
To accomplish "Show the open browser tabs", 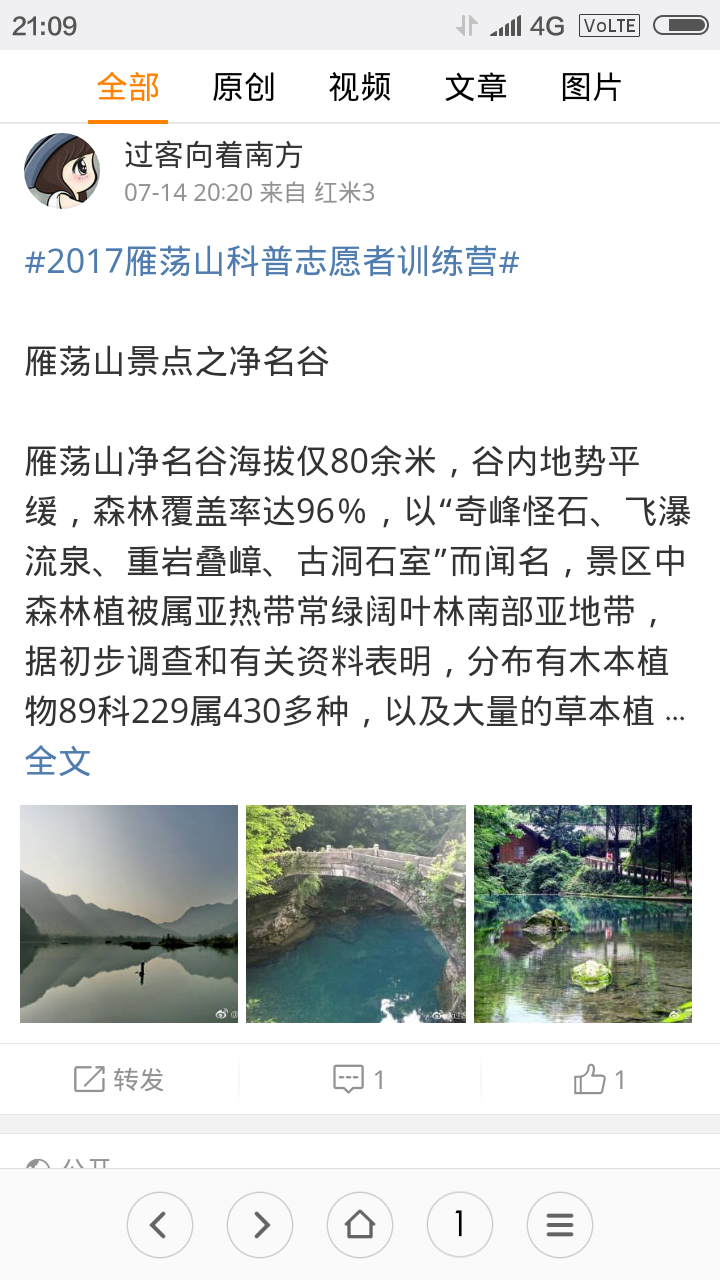I will point(460,1225).
